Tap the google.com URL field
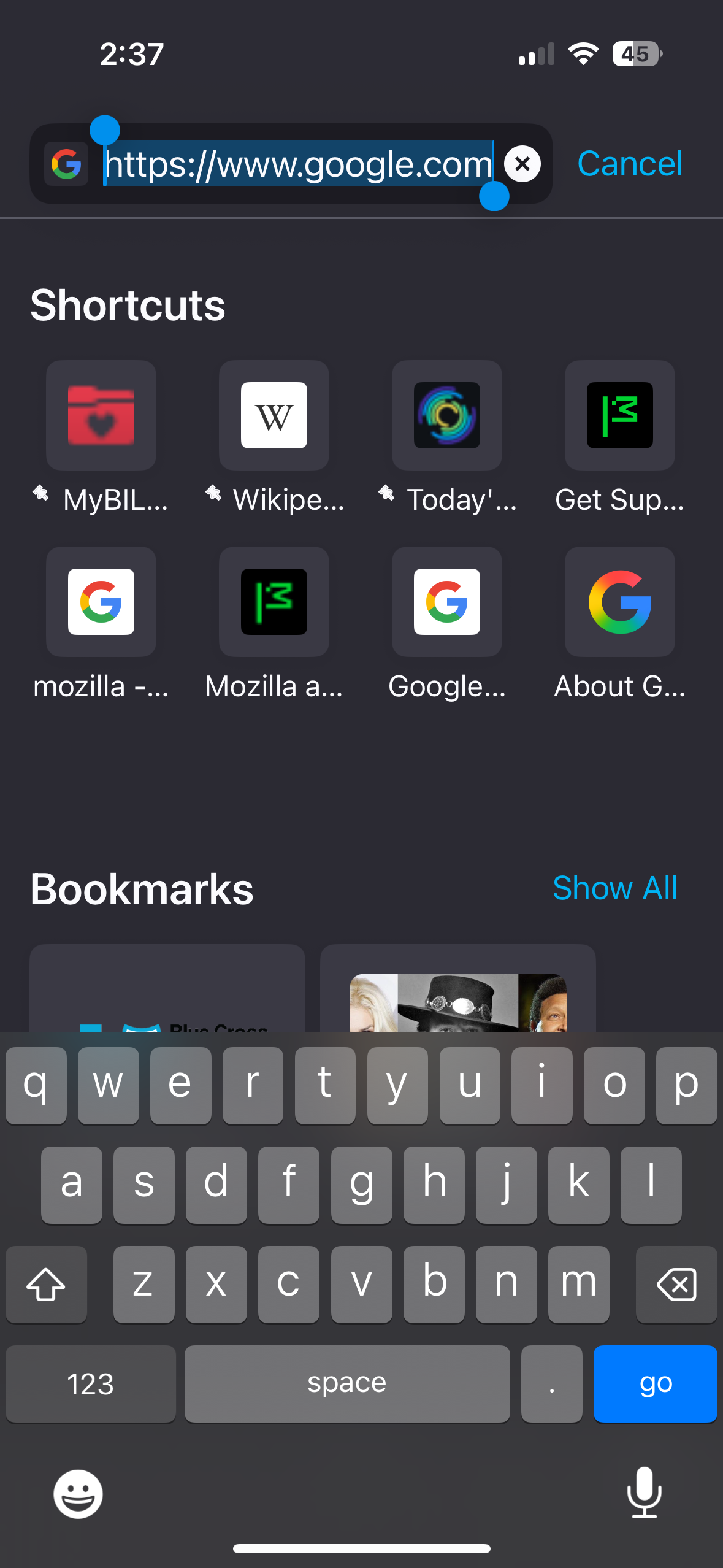The height and width of the screenshot is (1568, 723). [x=298, y=164]
